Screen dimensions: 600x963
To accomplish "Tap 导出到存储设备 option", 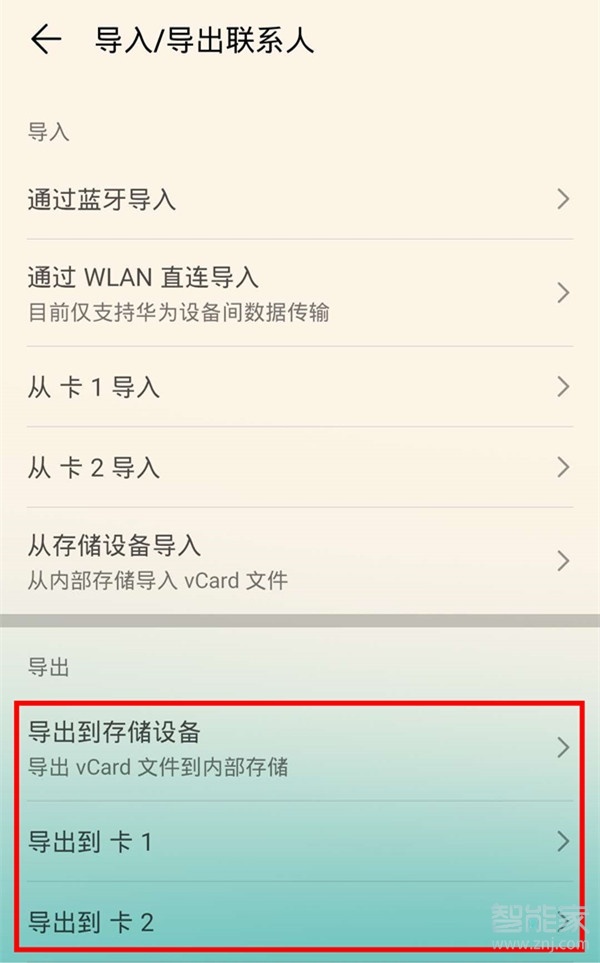I will [298, 747].
